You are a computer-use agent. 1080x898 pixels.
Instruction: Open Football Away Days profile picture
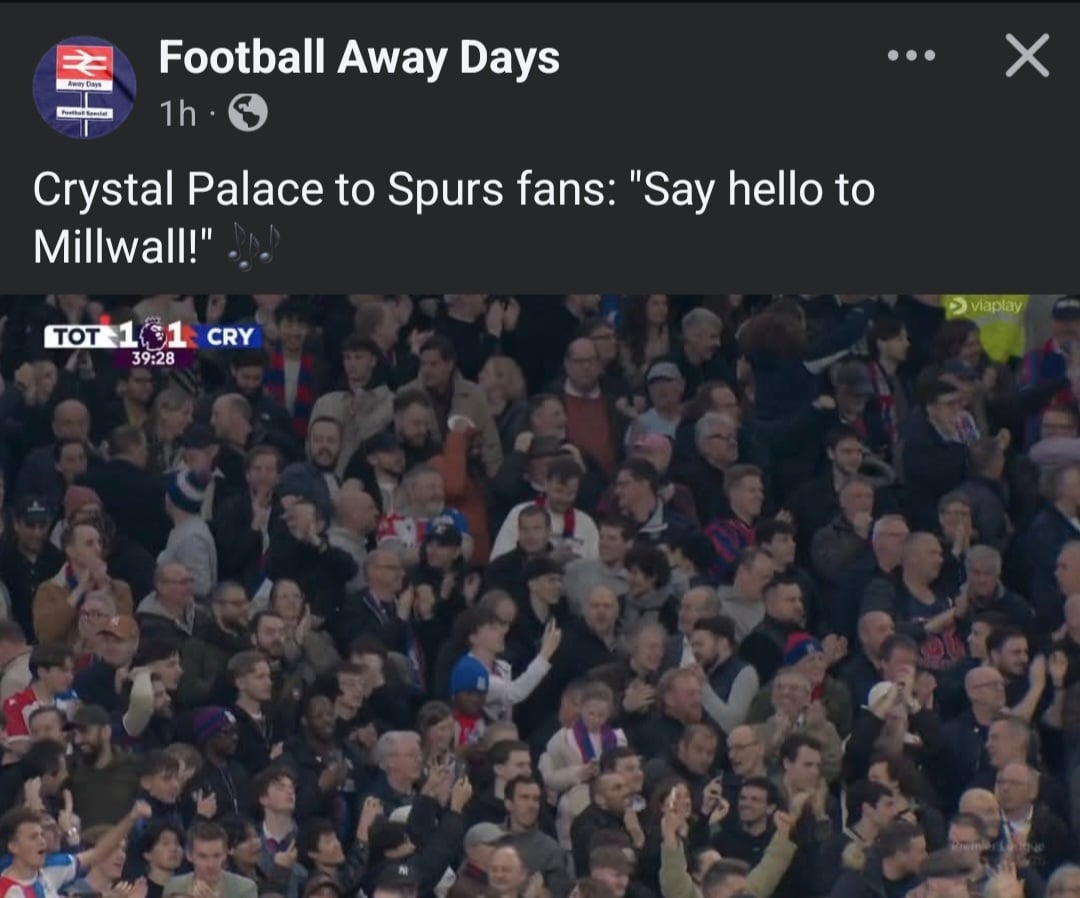pyautogui.click(x=84, y=87)
